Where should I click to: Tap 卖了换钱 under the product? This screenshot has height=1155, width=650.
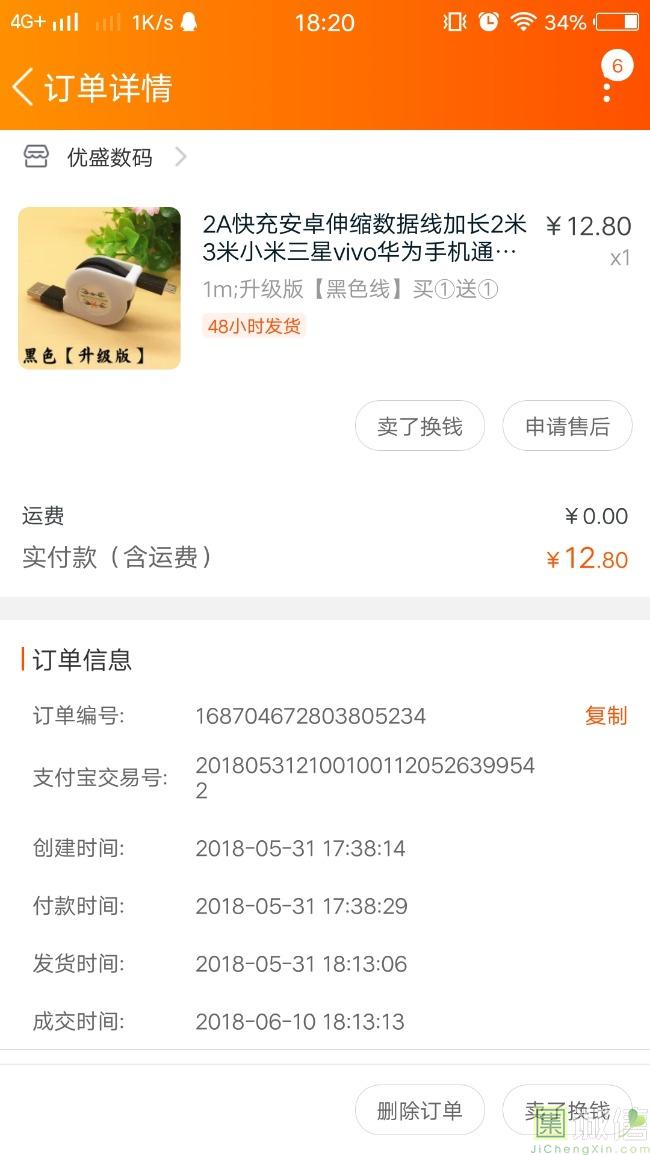[419, 426]
